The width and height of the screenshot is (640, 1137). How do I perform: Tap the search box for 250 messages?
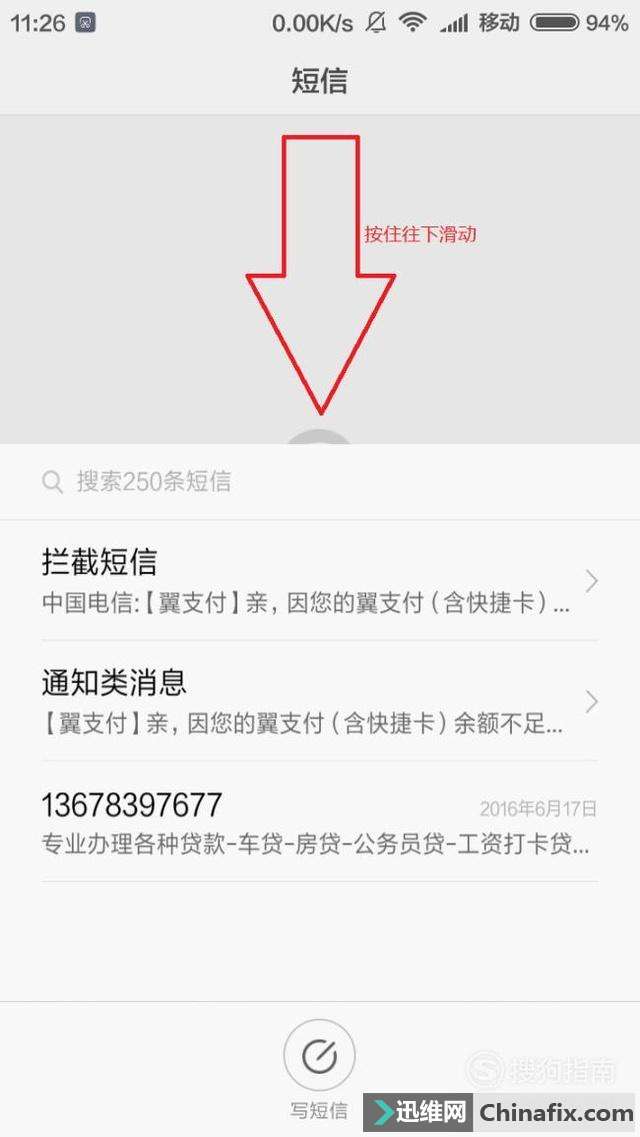pos(320,482)
